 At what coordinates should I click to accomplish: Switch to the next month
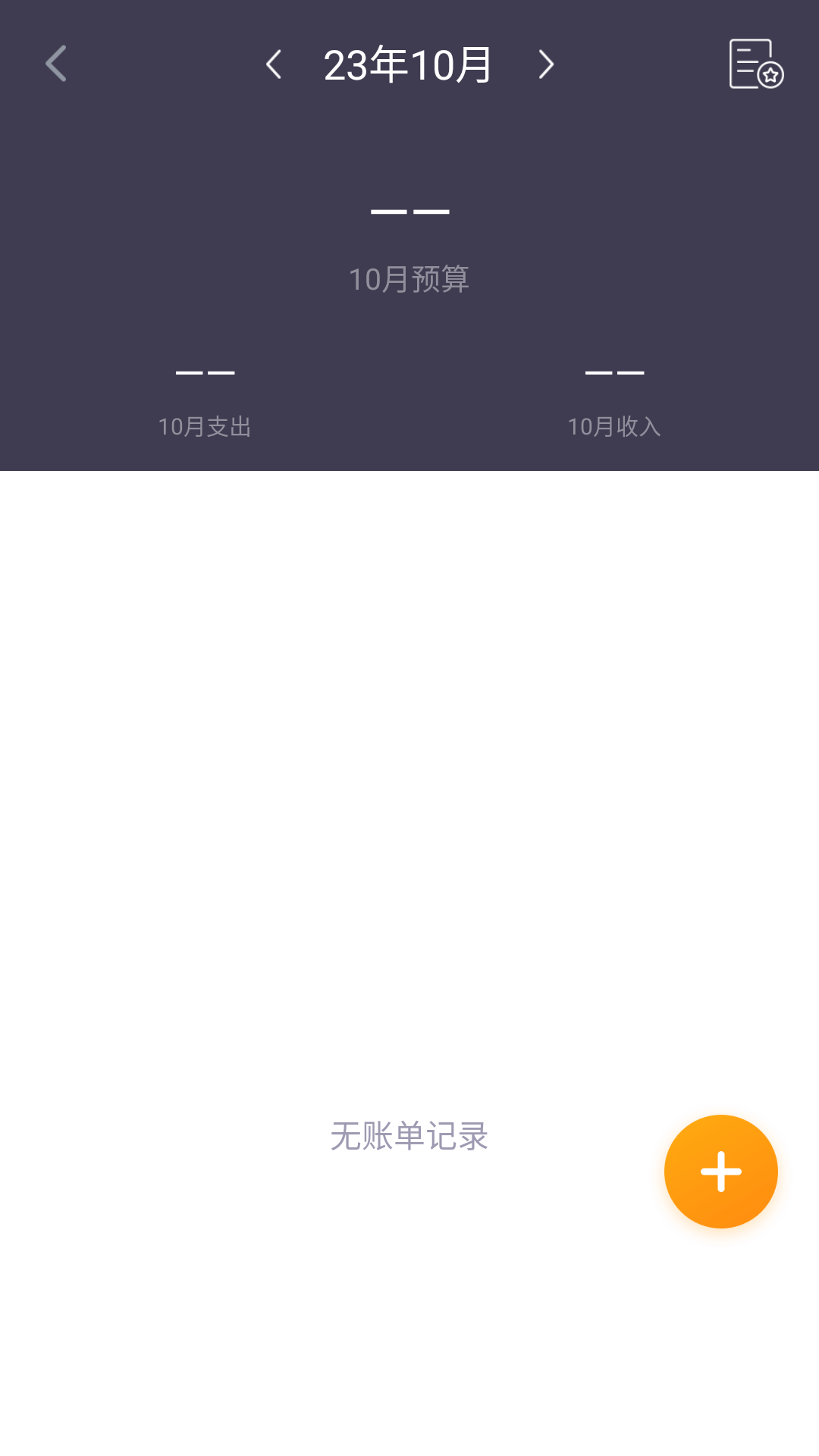tap(545, 64)
